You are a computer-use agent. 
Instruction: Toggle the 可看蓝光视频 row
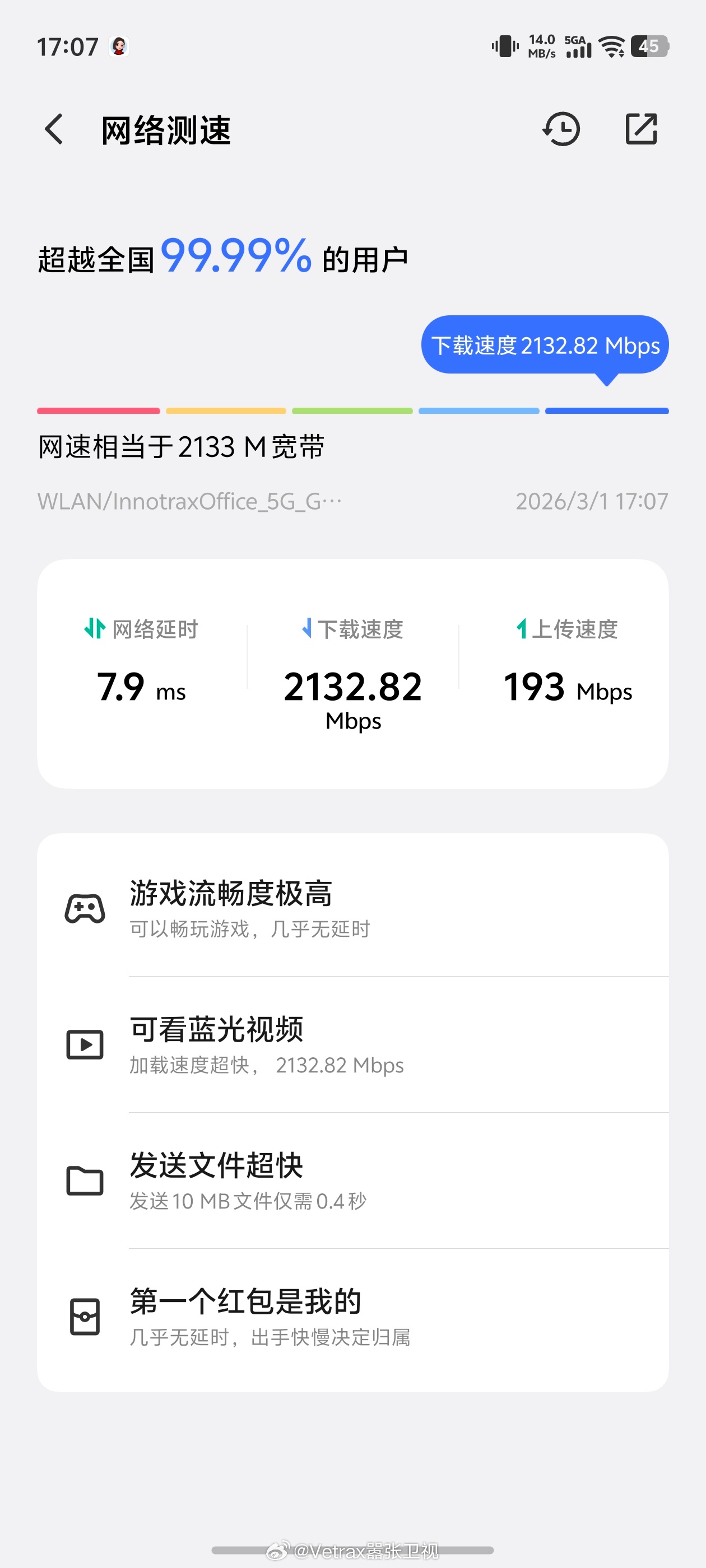[x=354, y=1045]
